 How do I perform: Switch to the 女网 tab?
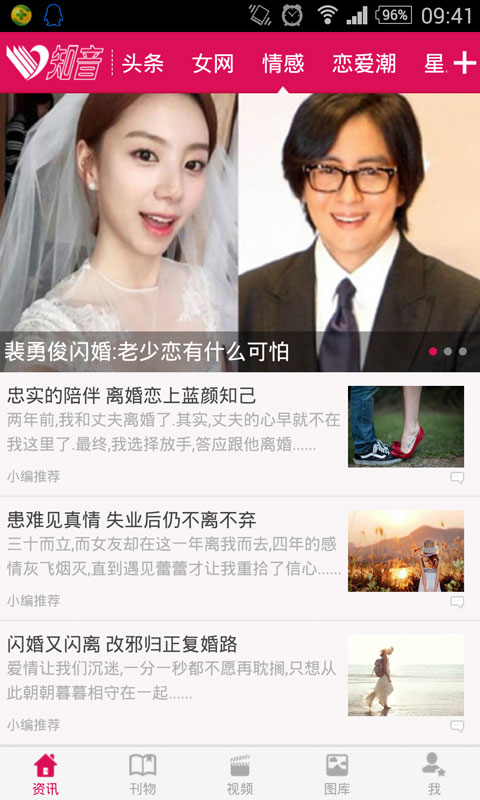tap(213, 64)
